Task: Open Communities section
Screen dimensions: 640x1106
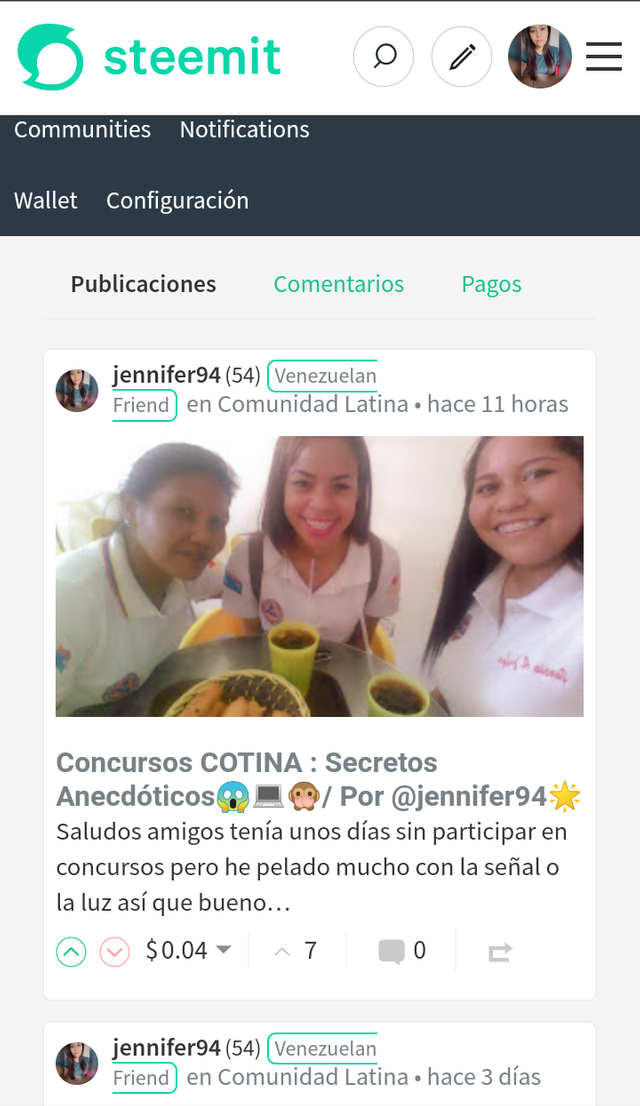Action: pos(83,130)
